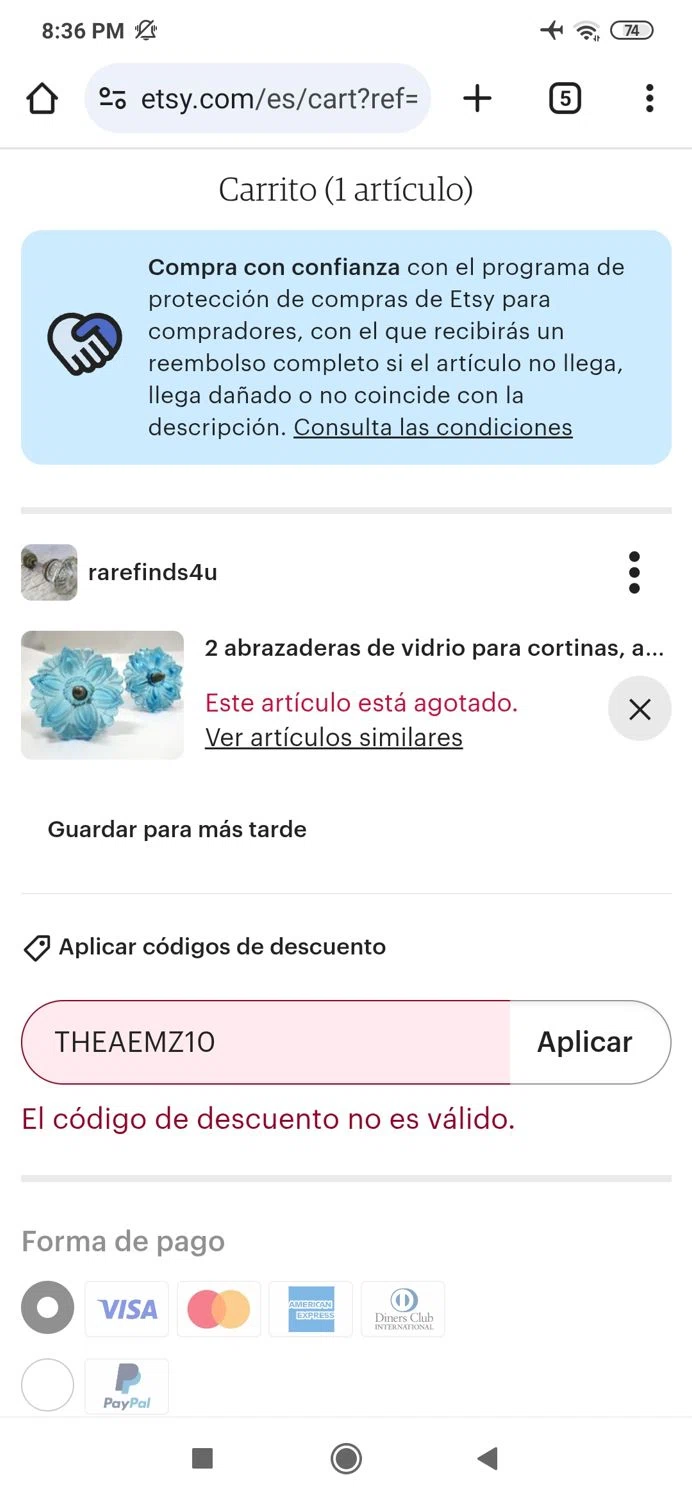Screen dimensions: 692x1500
Task: Select the credit card payment option
Action: [47, 1308]
